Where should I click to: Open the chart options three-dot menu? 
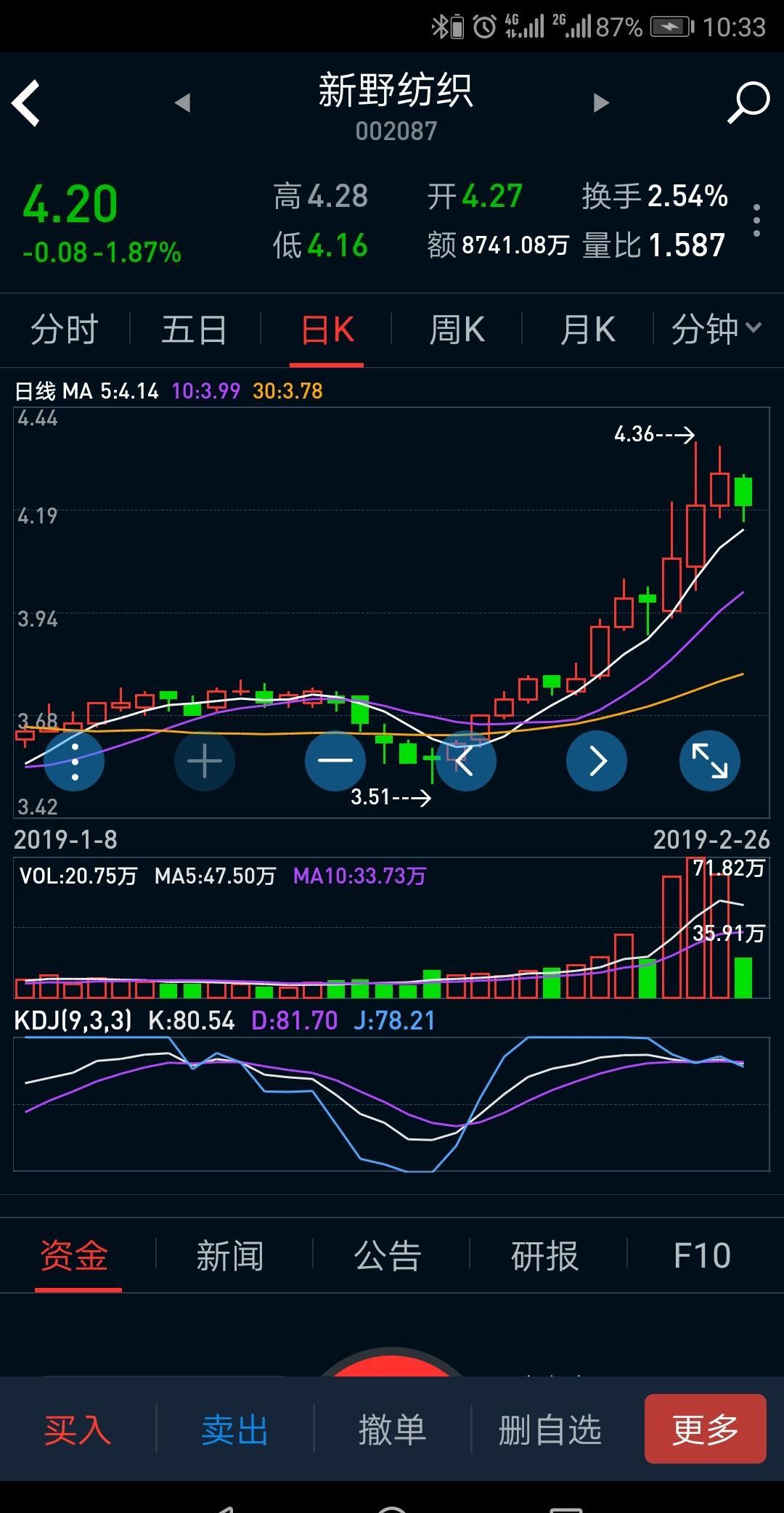tap(73, 761)
